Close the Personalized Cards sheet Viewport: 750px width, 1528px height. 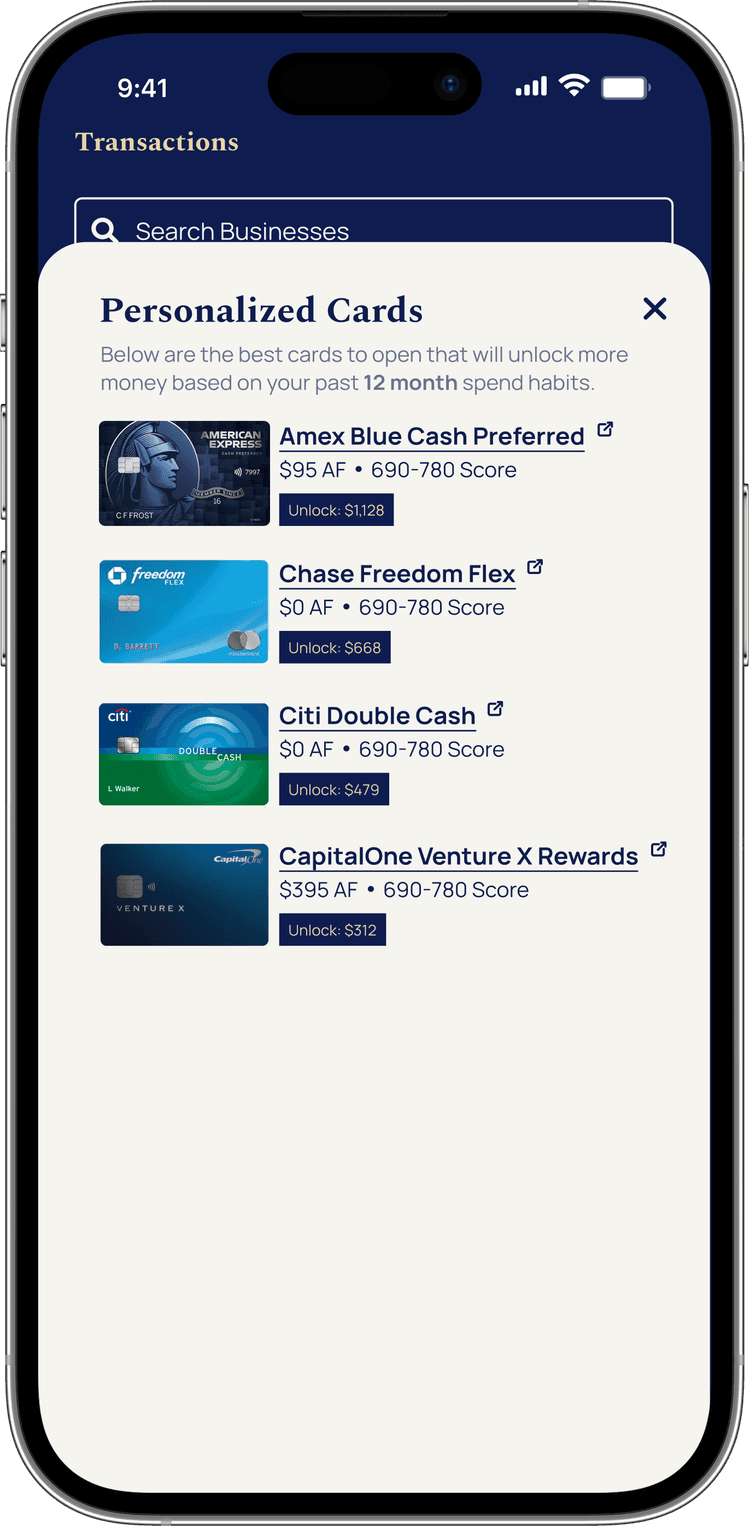(x=654, y=309)
